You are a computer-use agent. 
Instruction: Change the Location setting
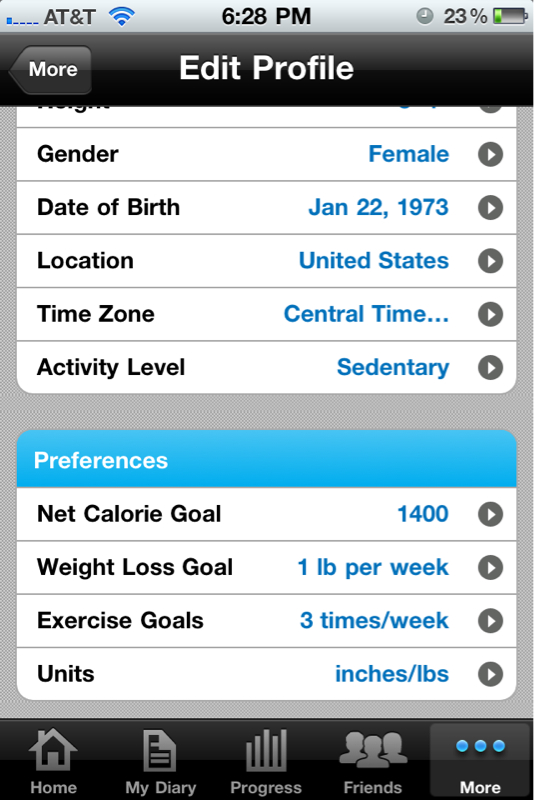(267, 261)
